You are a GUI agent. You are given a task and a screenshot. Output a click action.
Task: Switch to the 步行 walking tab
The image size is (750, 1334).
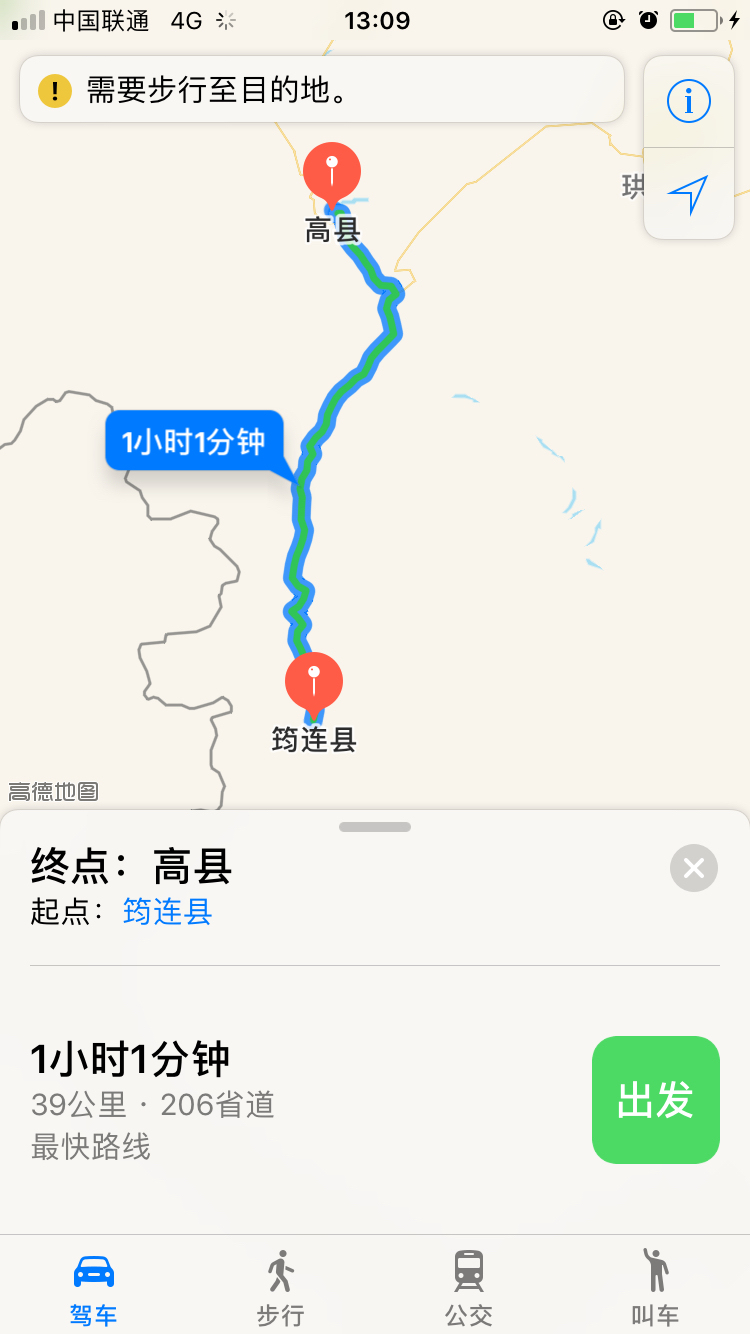[x=280, y=1288]
